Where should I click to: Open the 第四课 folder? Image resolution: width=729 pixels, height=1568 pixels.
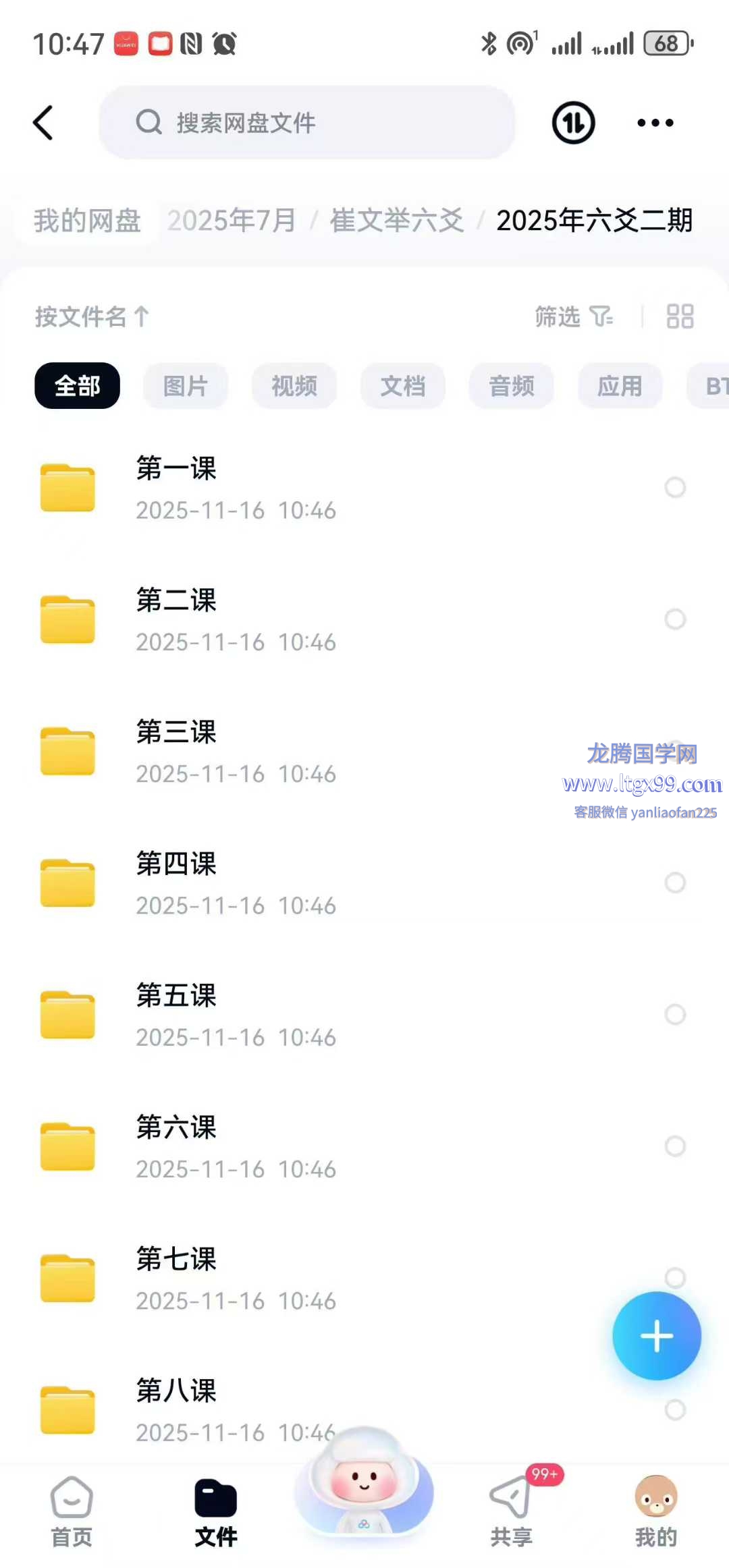pos(177,883)
